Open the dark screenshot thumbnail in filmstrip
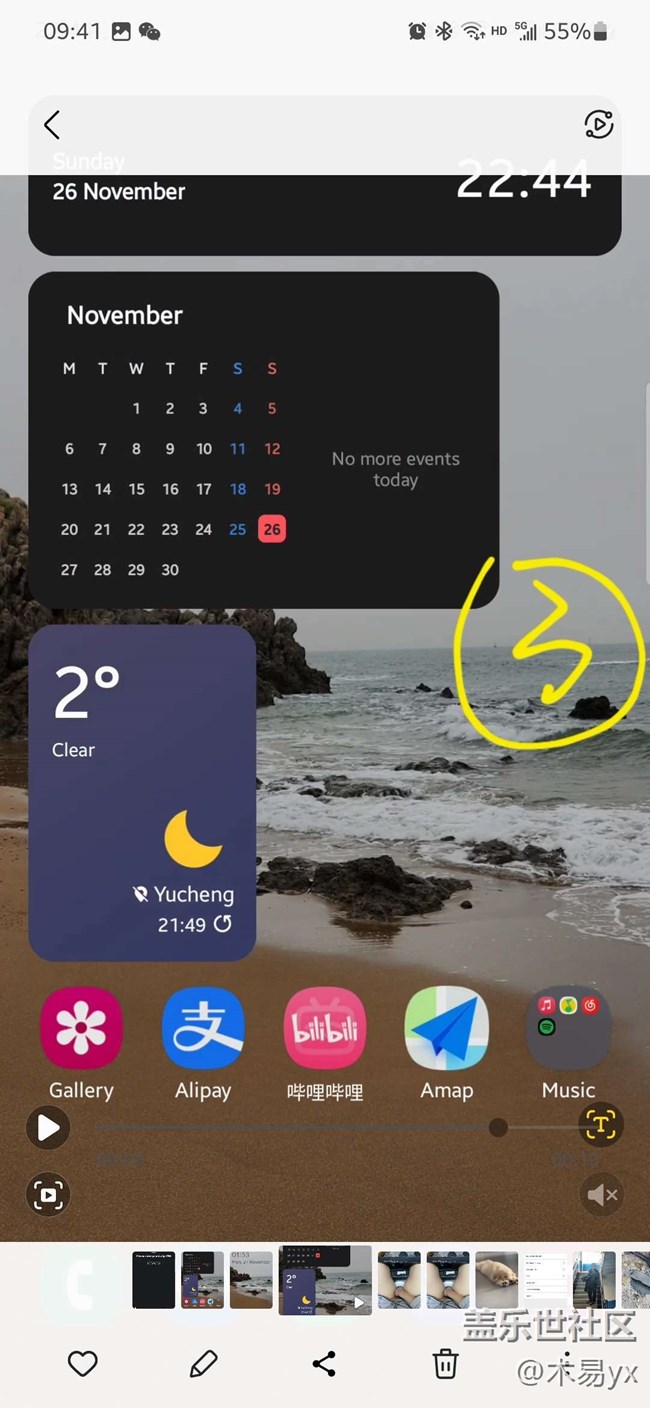This screenshot has height=1408, width=650. pyautogui.click(x=153, y=1280)
